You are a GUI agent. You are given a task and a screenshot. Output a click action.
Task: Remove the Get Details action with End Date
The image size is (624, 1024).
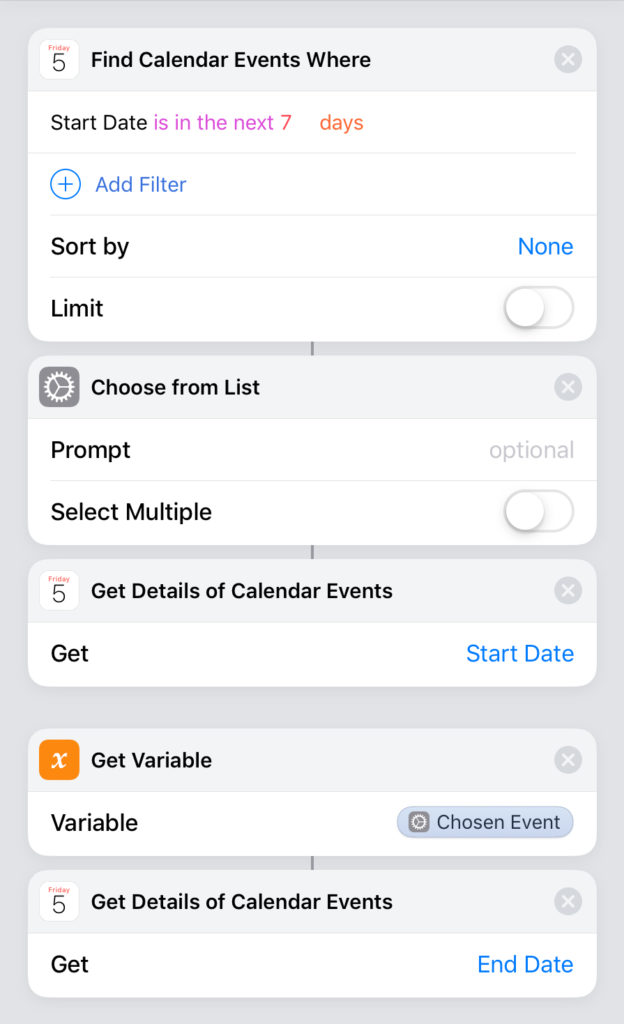(x=568, y=901)
